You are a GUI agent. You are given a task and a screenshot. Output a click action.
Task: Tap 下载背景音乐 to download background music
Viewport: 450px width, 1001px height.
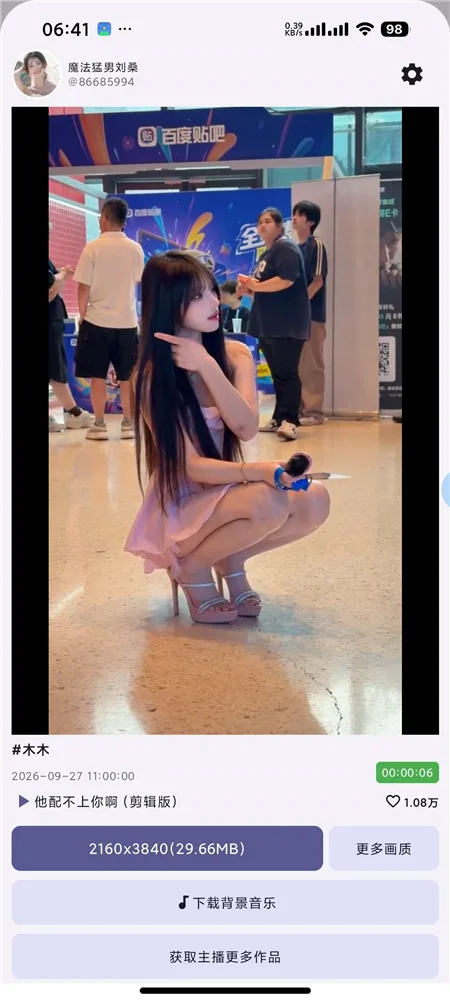[225, 903]
